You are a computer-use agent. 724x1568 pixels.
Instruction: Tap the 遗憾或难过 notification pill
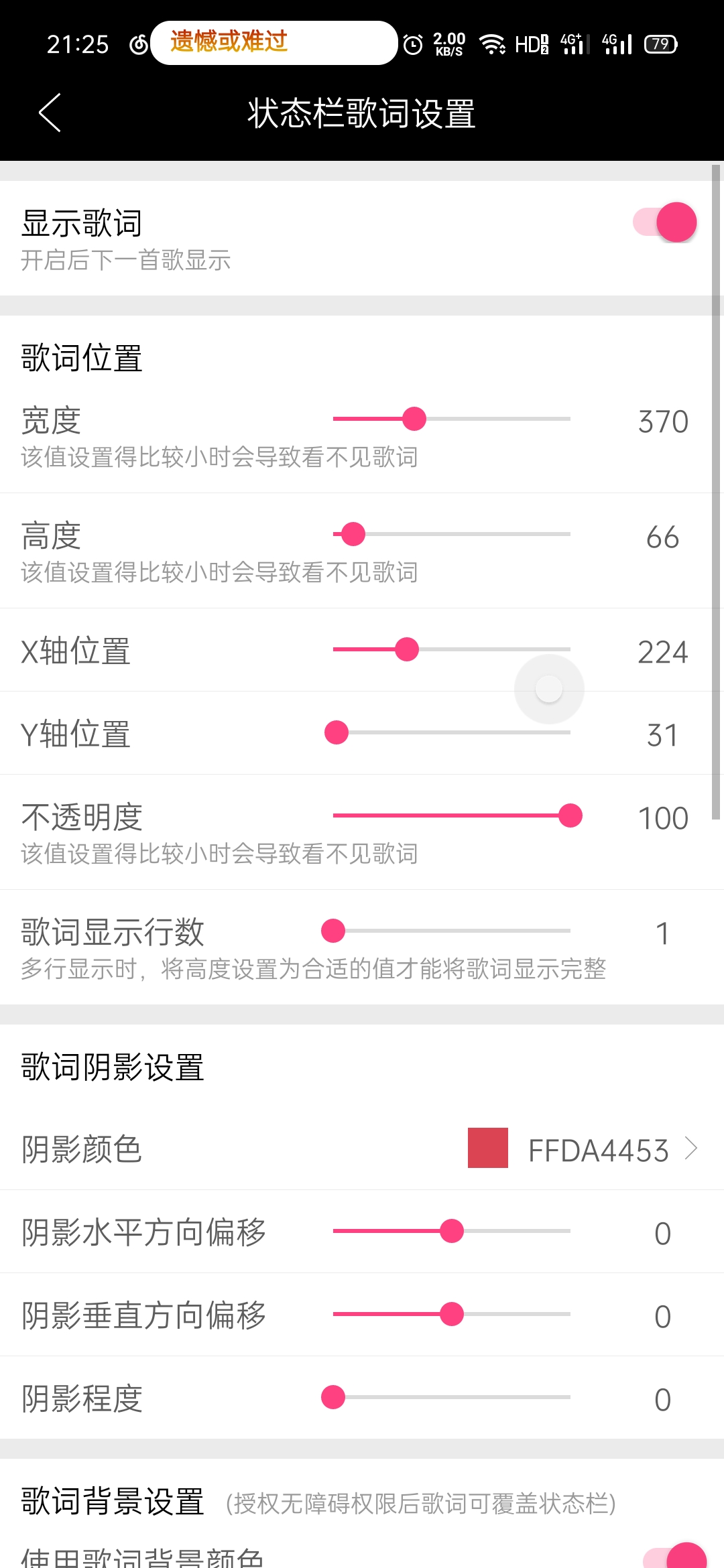[274, 44]
